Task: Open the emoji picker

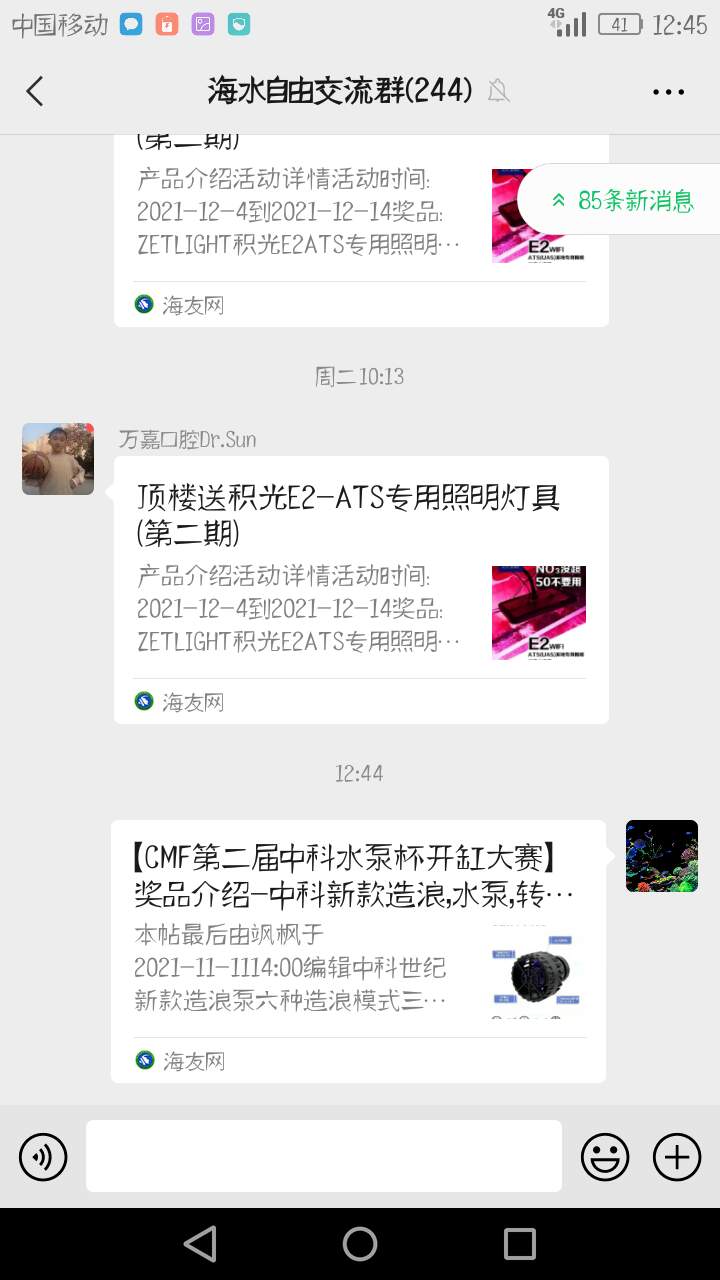Action: [x=605, y=1157]
